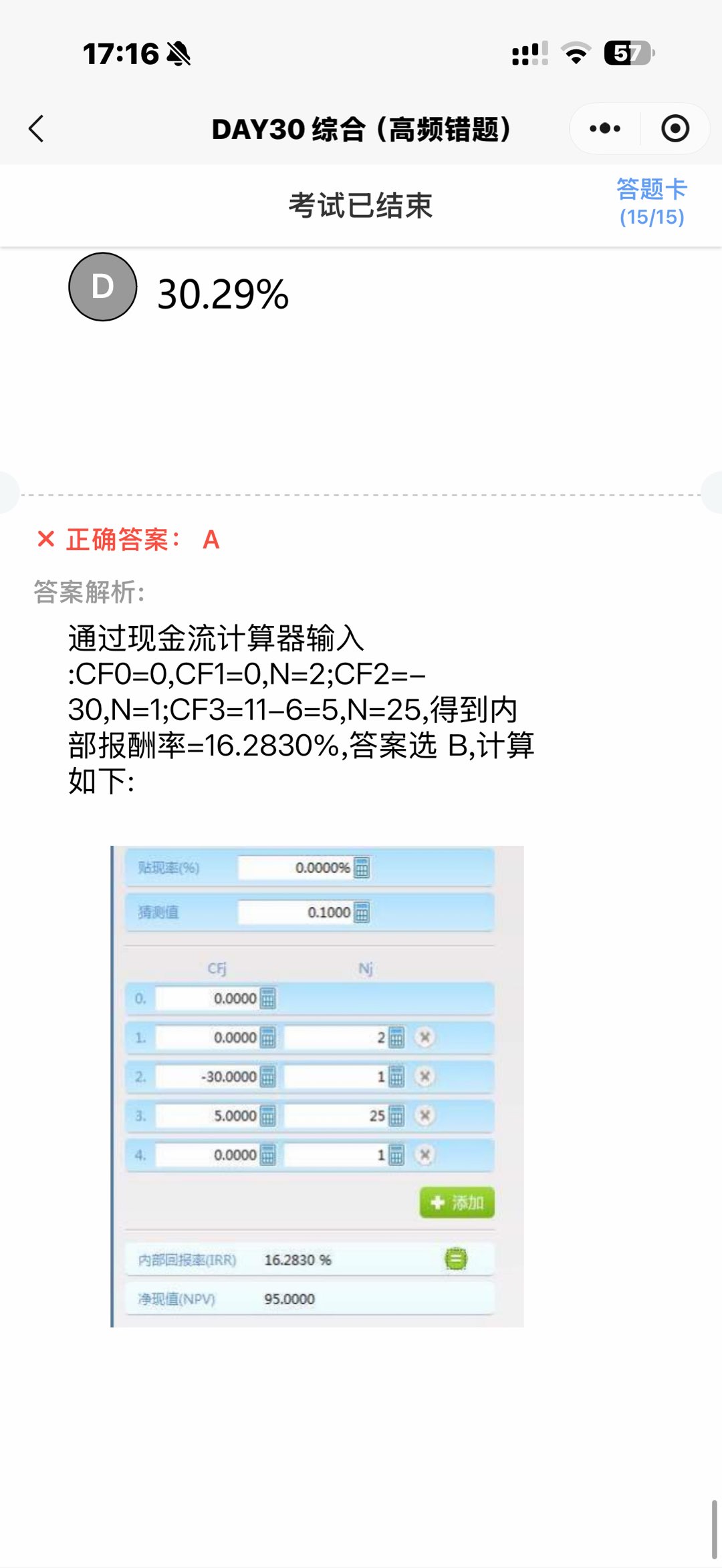Image resolution: width=722 pixels, height=1568 pixels.
Task: Close the mini program with the circle button
Action: (x=675, y=128)
